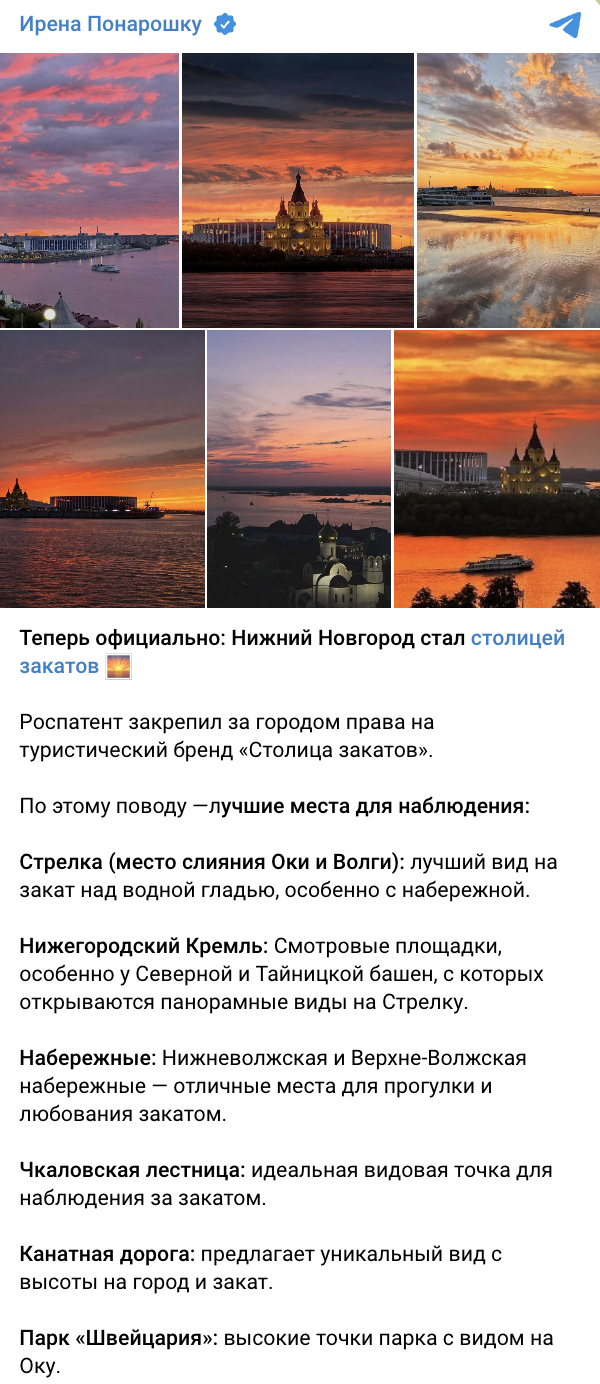Enlarge the dark red sunset stadium silhouette photo
This screenshot has width=600, height=1384.
(x=102, y=469)
